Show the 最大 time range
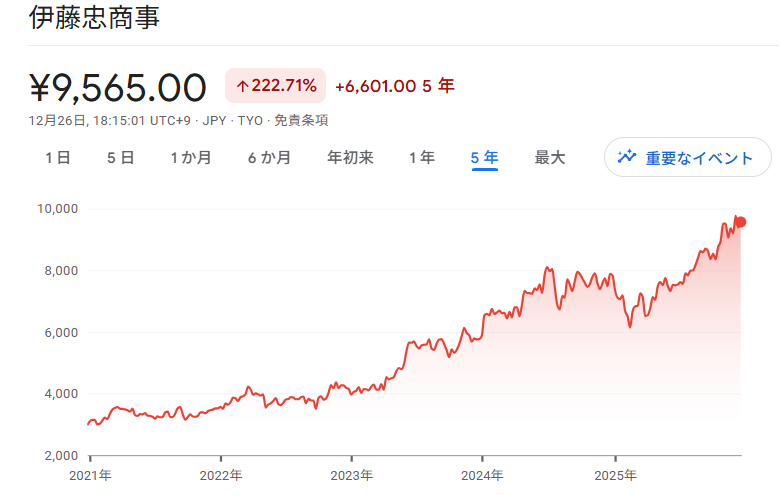The image size is (779, 495). point(549,157)
